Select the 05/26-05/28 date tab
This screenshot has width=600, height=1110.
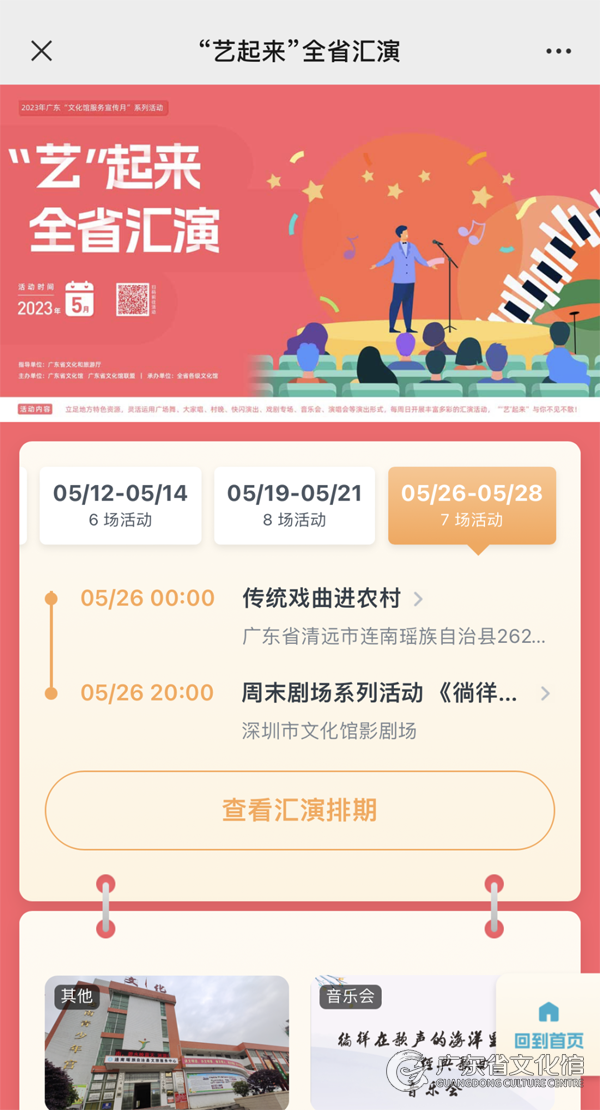[x=471, y=505]
